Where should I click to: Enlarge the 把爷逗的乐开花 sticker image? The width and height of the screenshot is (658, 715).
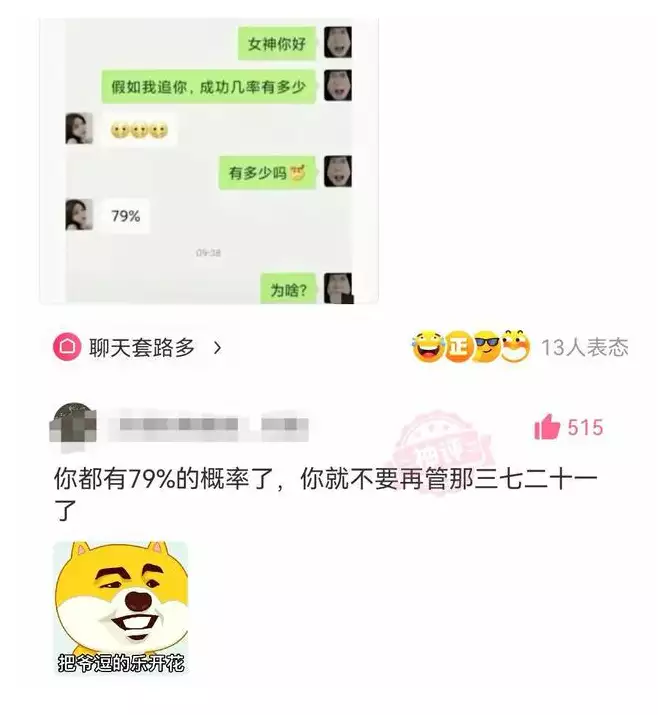pyautogui.click(x=120, y=609)
